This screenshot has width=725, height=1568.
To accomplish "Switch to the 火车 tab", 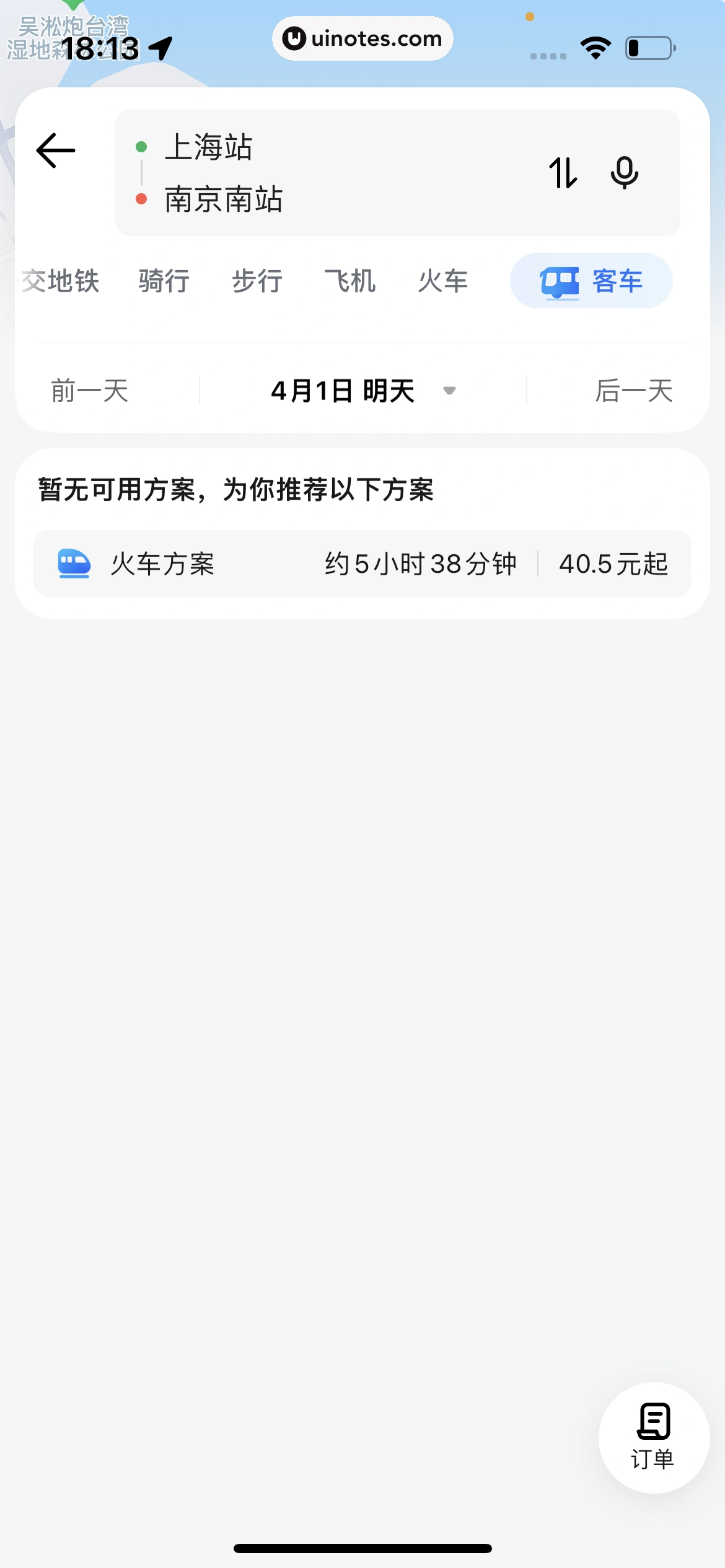I will 443,281.
